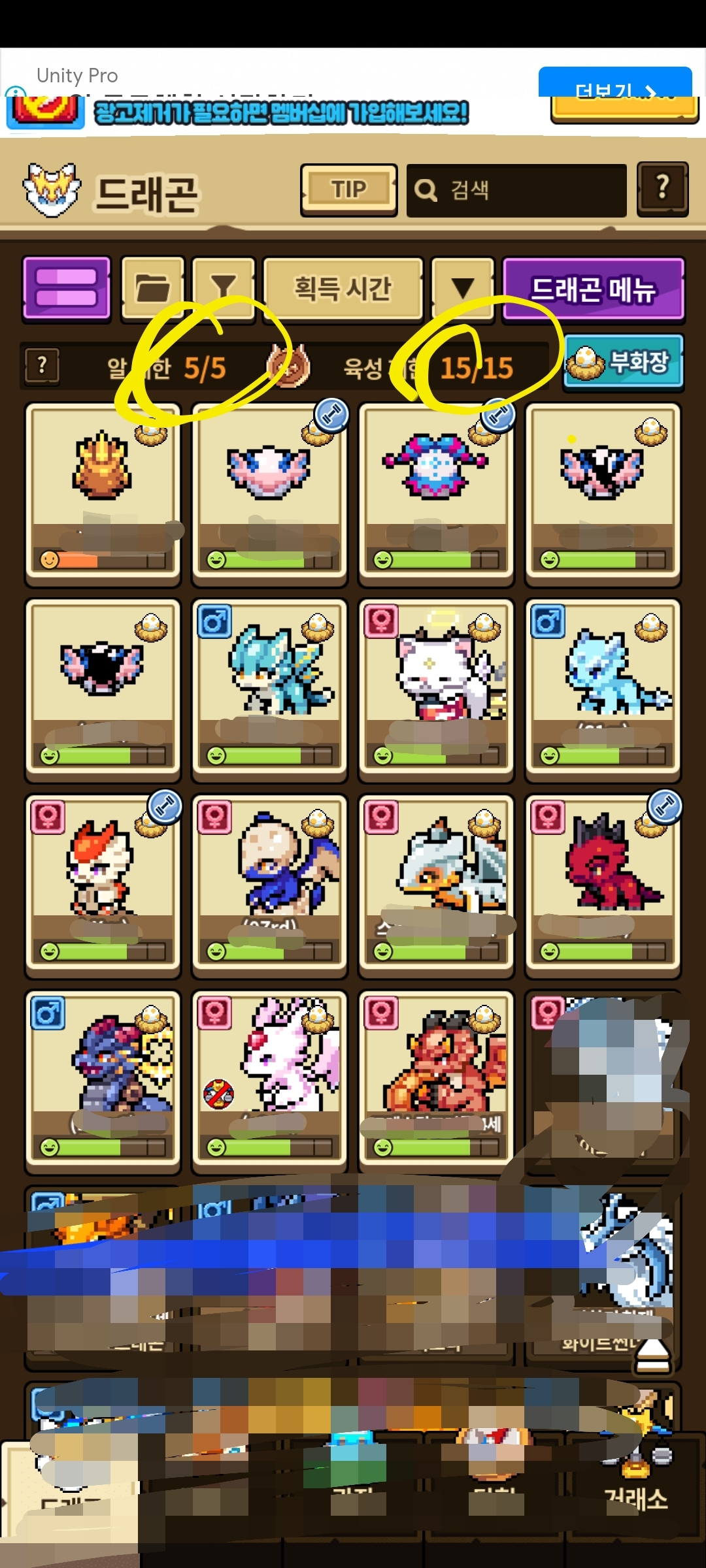Image resolution: width=706 pixels, height=1568 pixels.
Task: Open the question mark help beside search
Action: [x=662, y=189]
